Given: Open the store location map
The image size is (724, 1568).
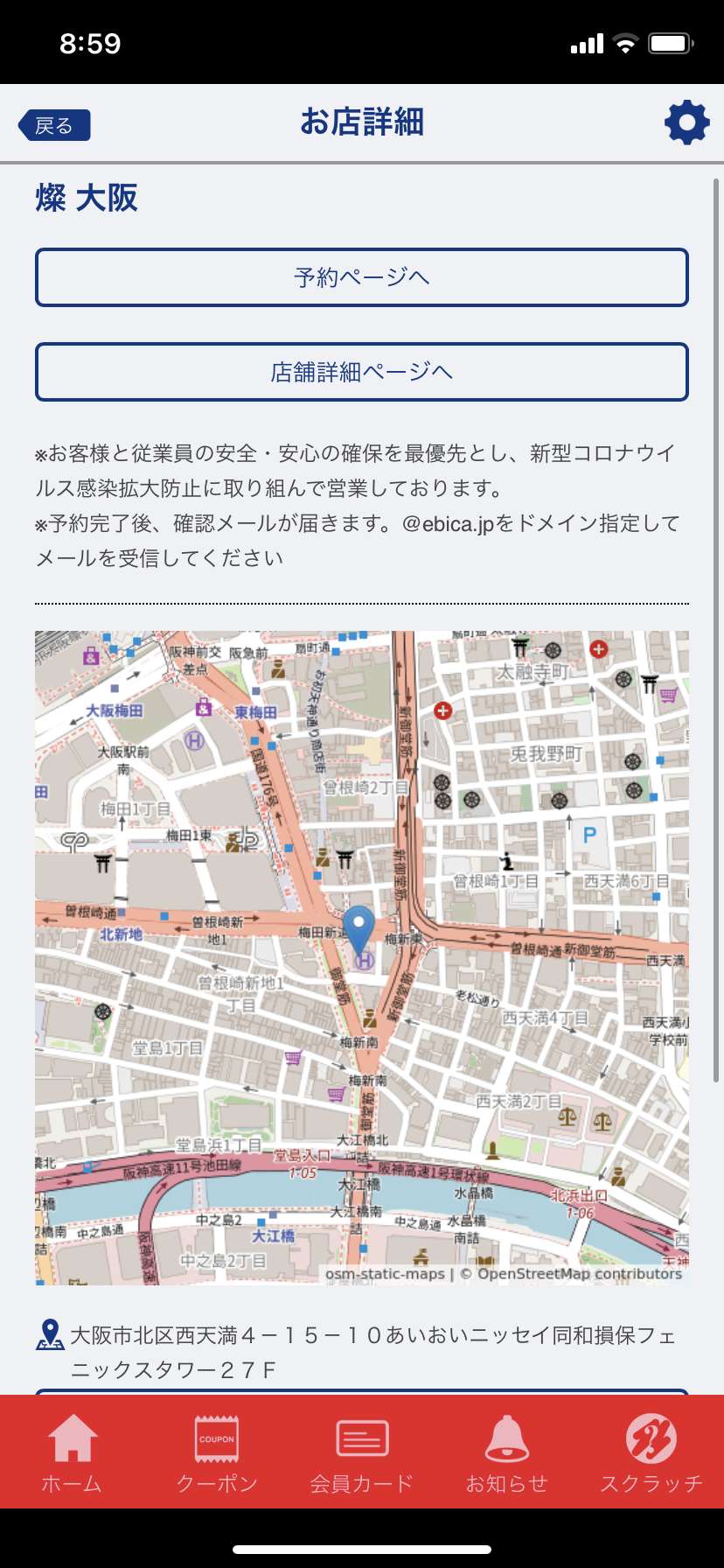Looking at the screenshot, I should [362, 958].
